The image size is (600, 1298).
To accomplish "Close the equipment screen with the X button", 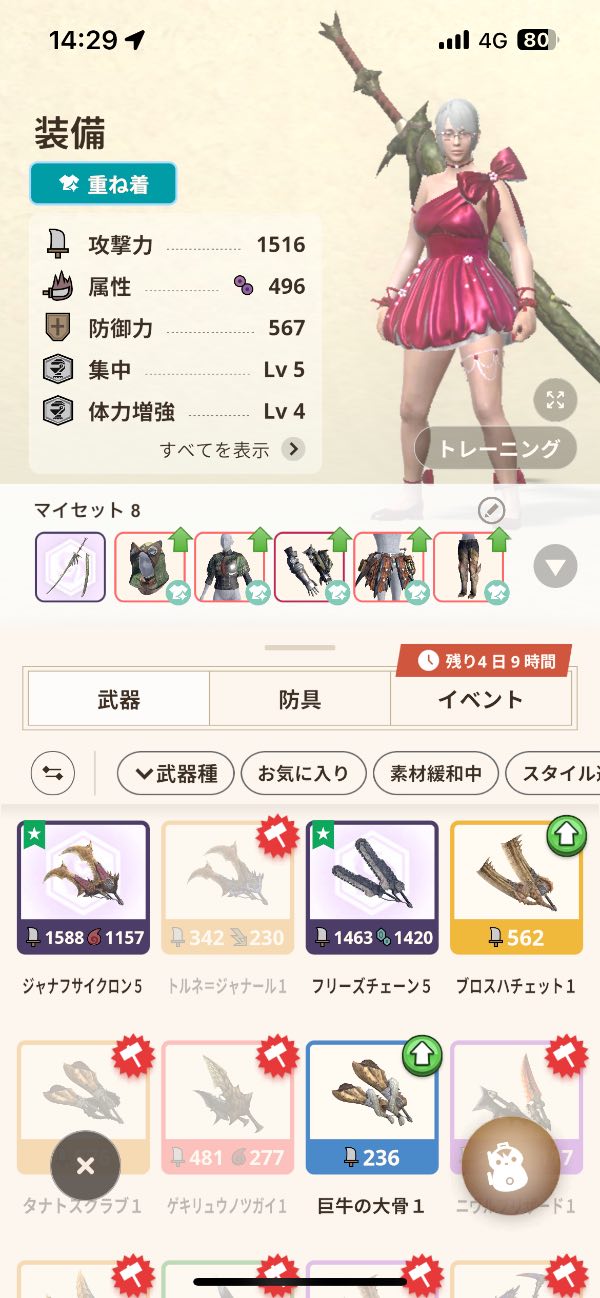I will point(85,1165).
